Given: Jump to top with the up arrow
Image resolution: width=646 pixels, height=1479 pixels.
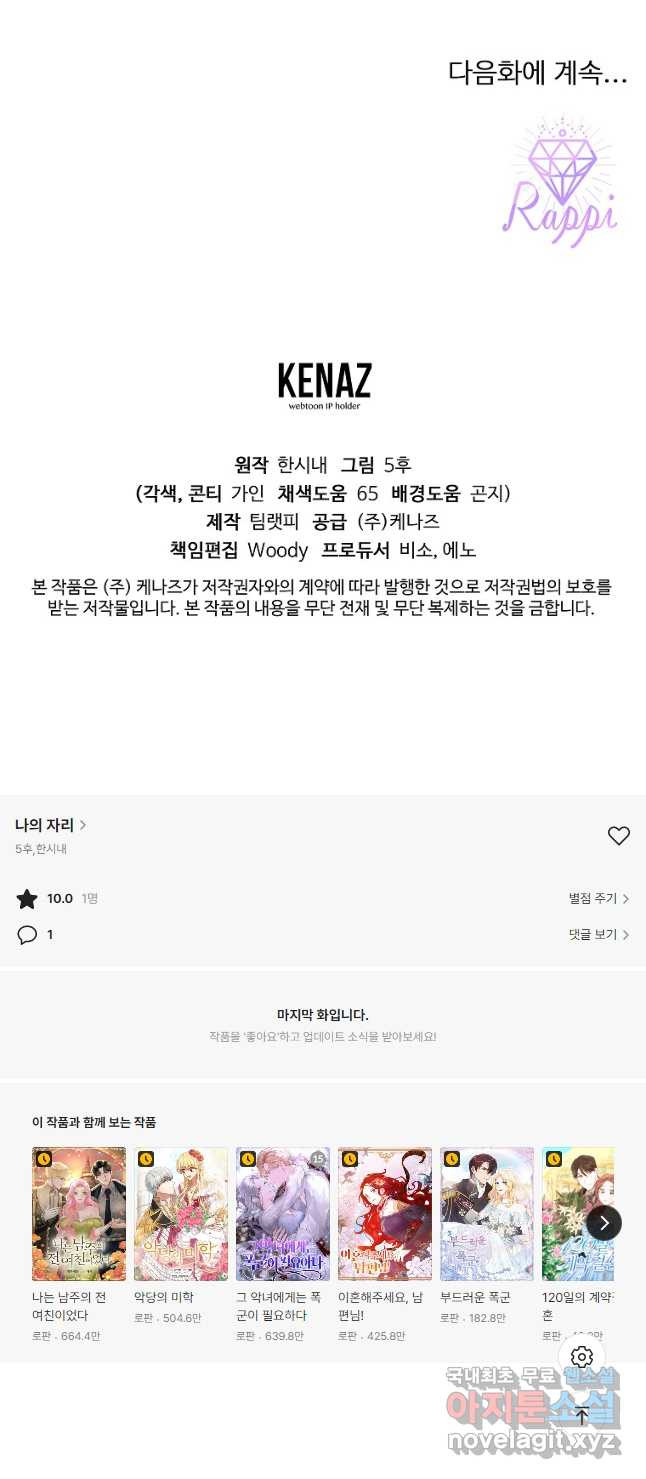Looking at the screenshot, I should click(582, 1415).
